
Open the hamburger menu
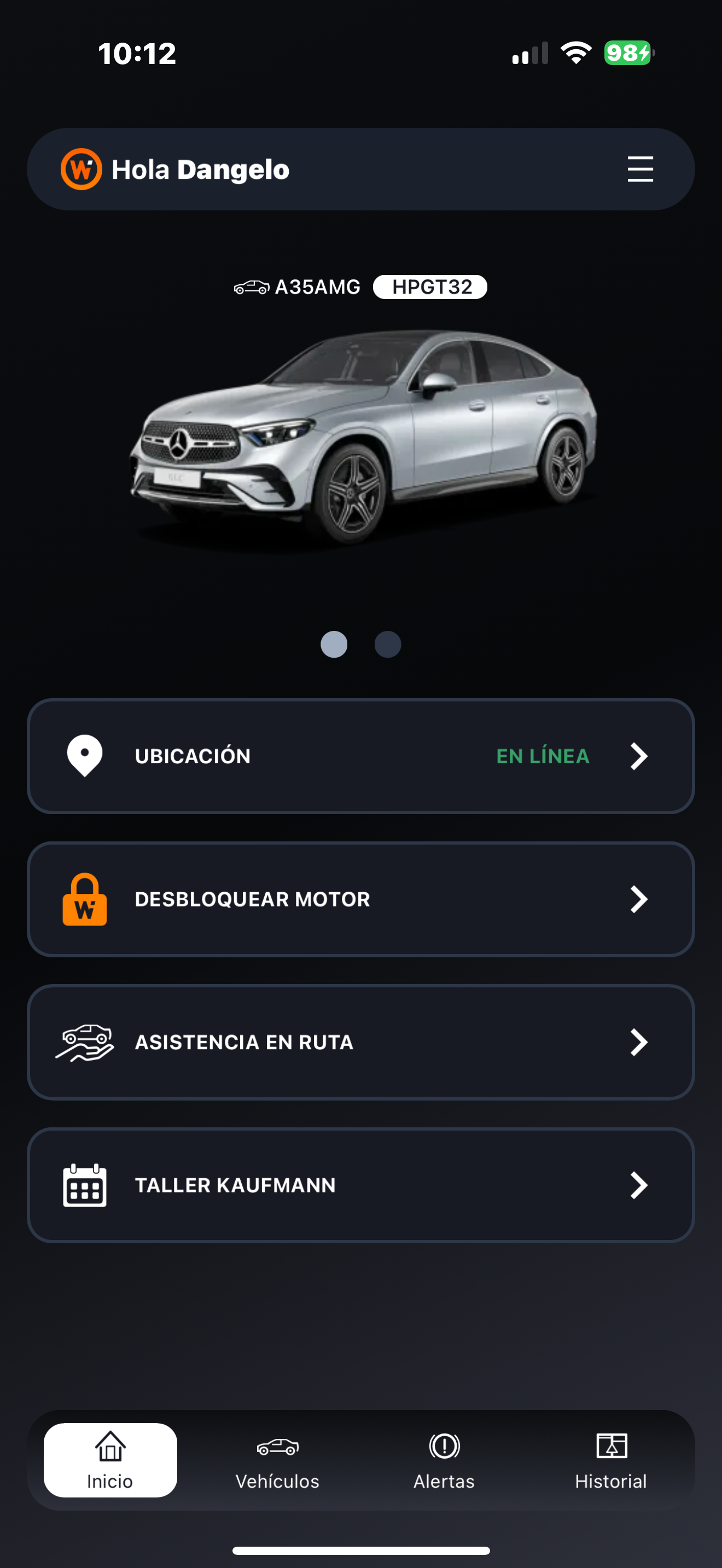[640, 170]
